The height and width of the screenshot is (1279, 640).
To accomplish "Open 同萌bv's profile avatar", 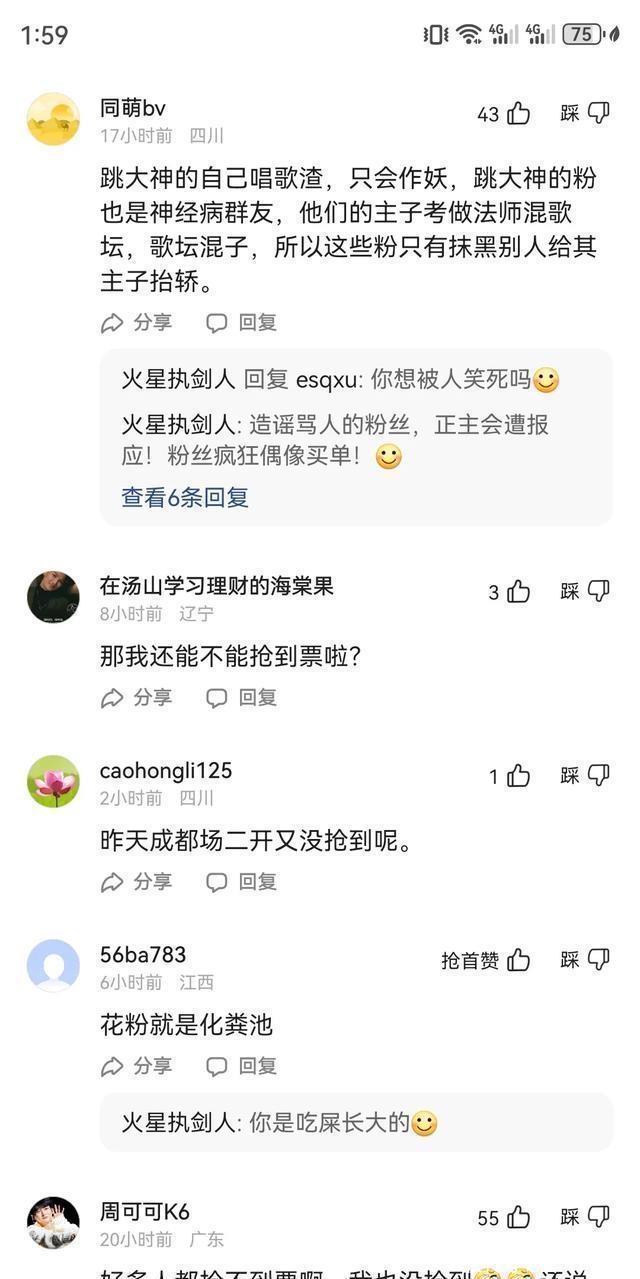I will (x=53, y=119).
